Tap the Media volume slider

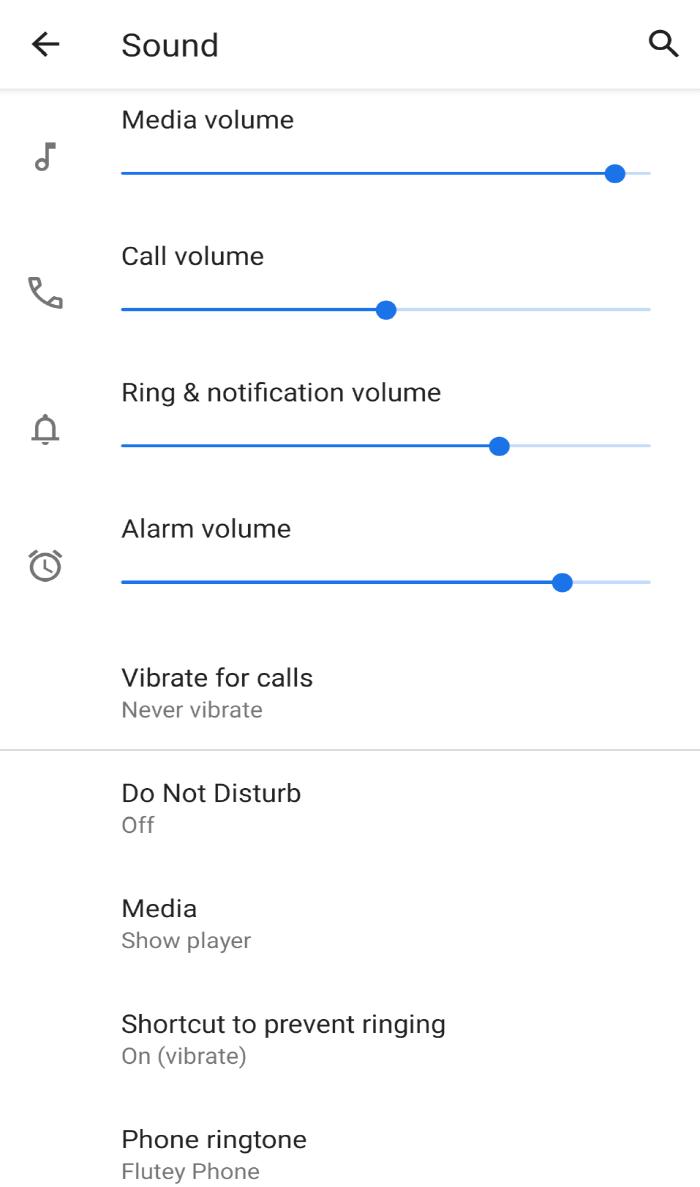[x=385, y=174]
